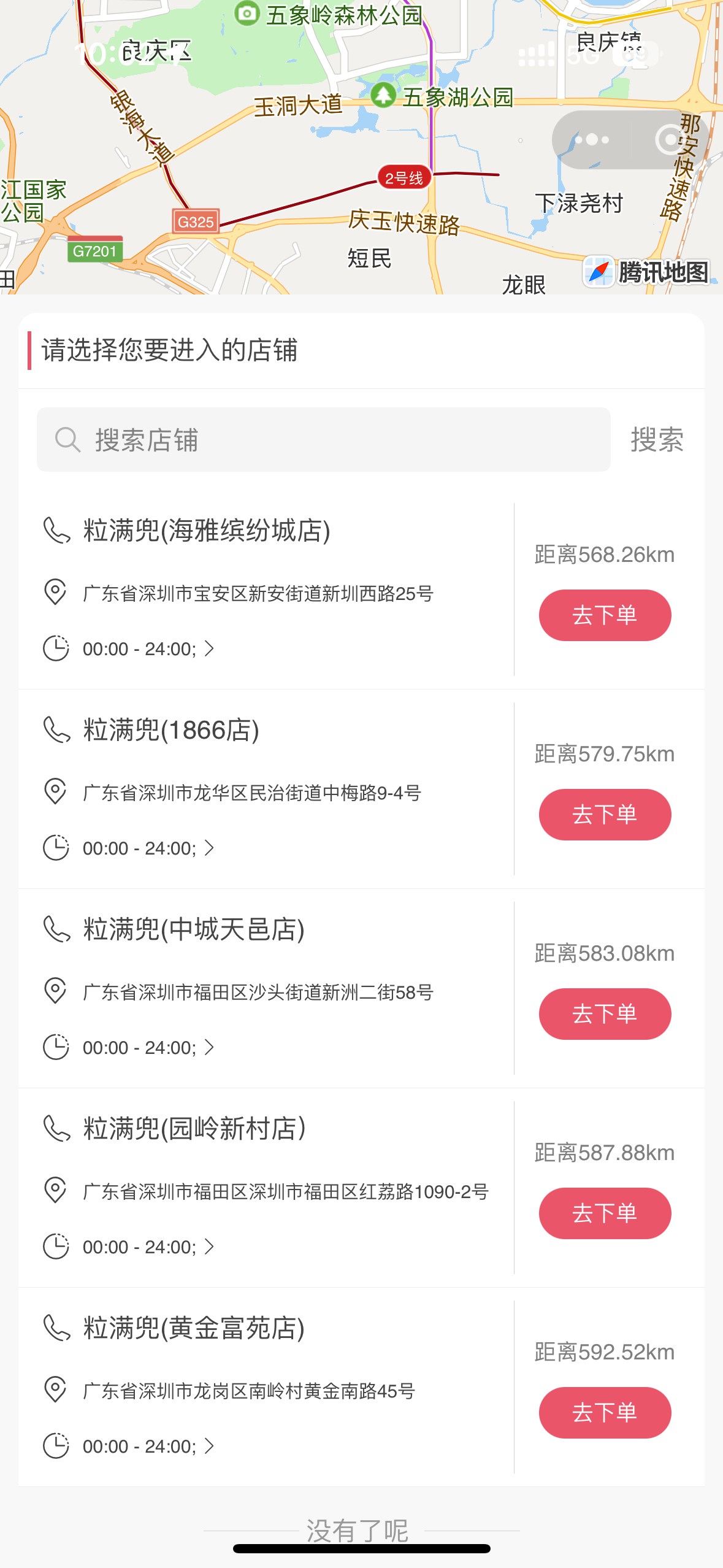Call the 1866店 store phone icon
This screenshot has width=723, height=1568.
coord(56,730)
